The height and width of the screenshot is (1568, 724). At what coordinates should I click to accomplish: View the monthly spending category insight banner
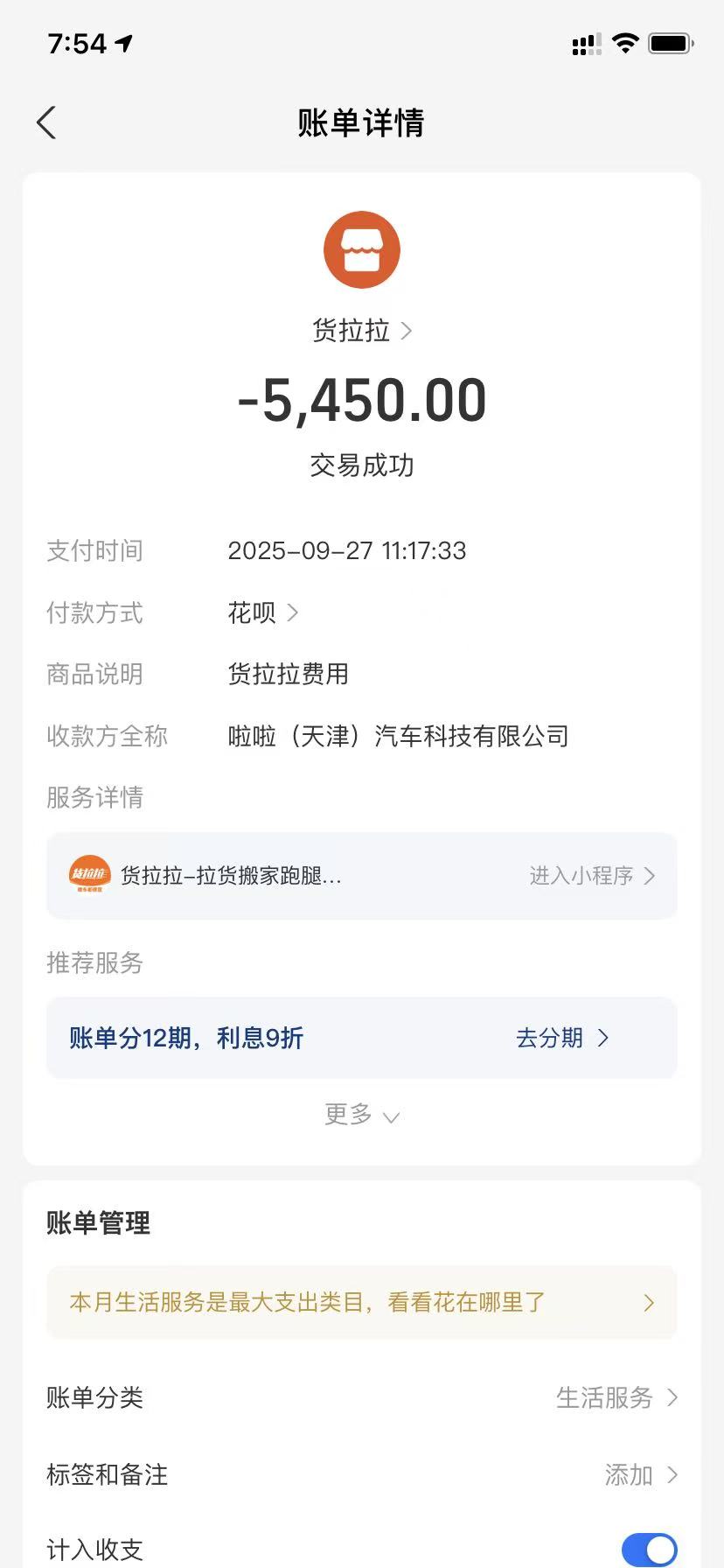tap(362, 1302)
